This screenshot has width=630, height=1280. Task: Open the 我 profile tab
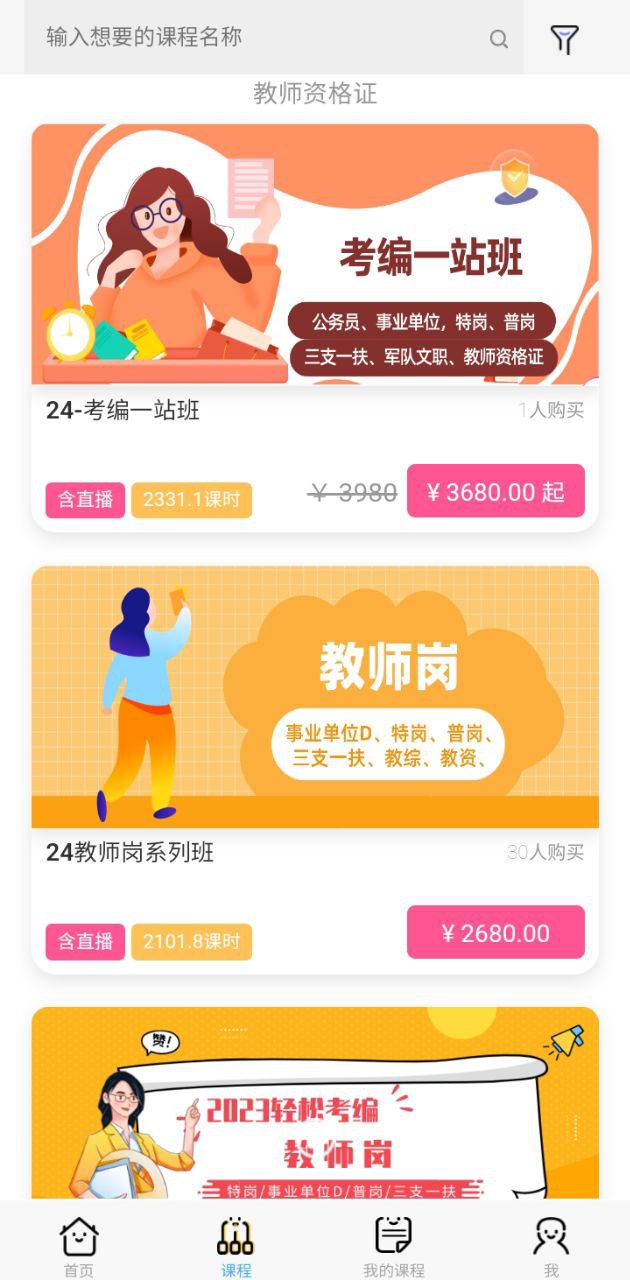[551, 1246]
